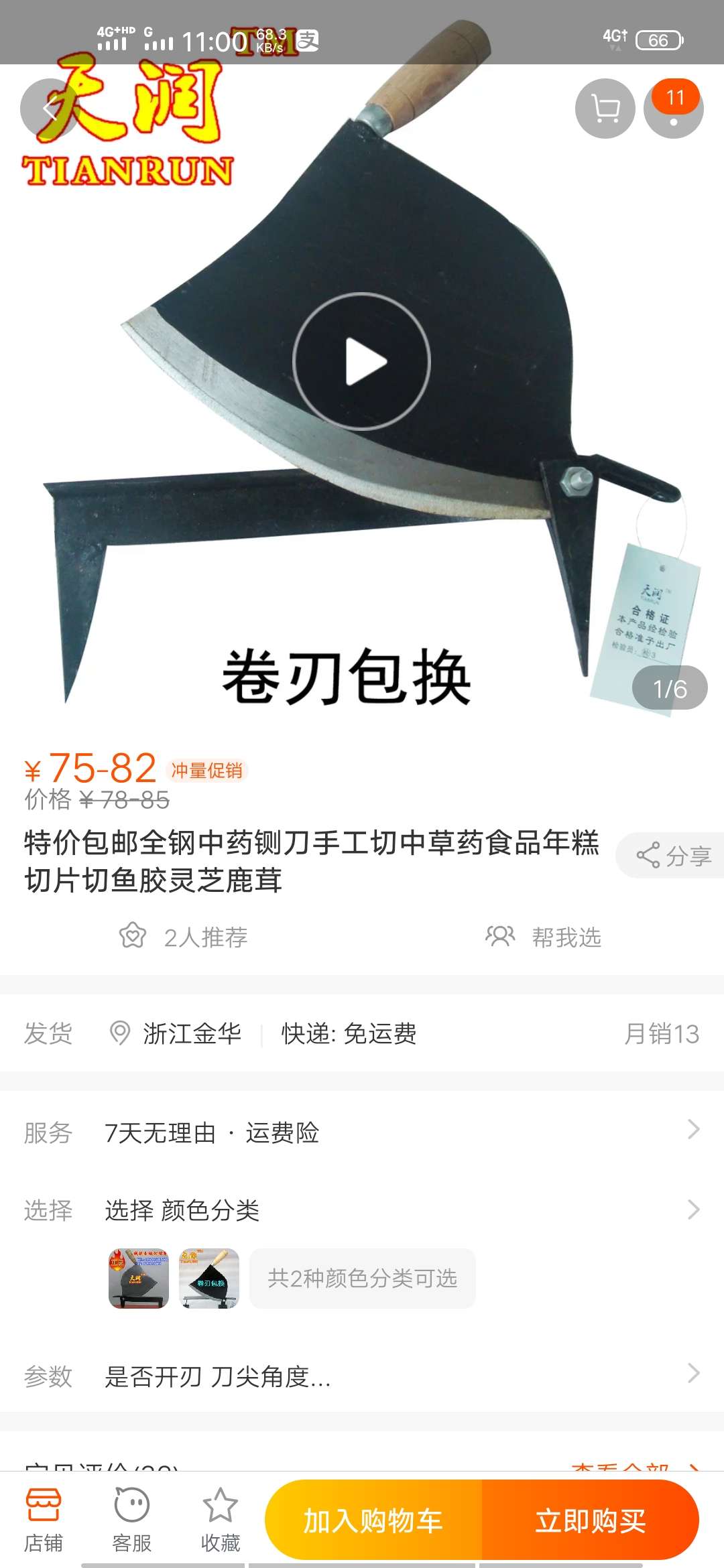Play the product video

(x=361, y=362)
